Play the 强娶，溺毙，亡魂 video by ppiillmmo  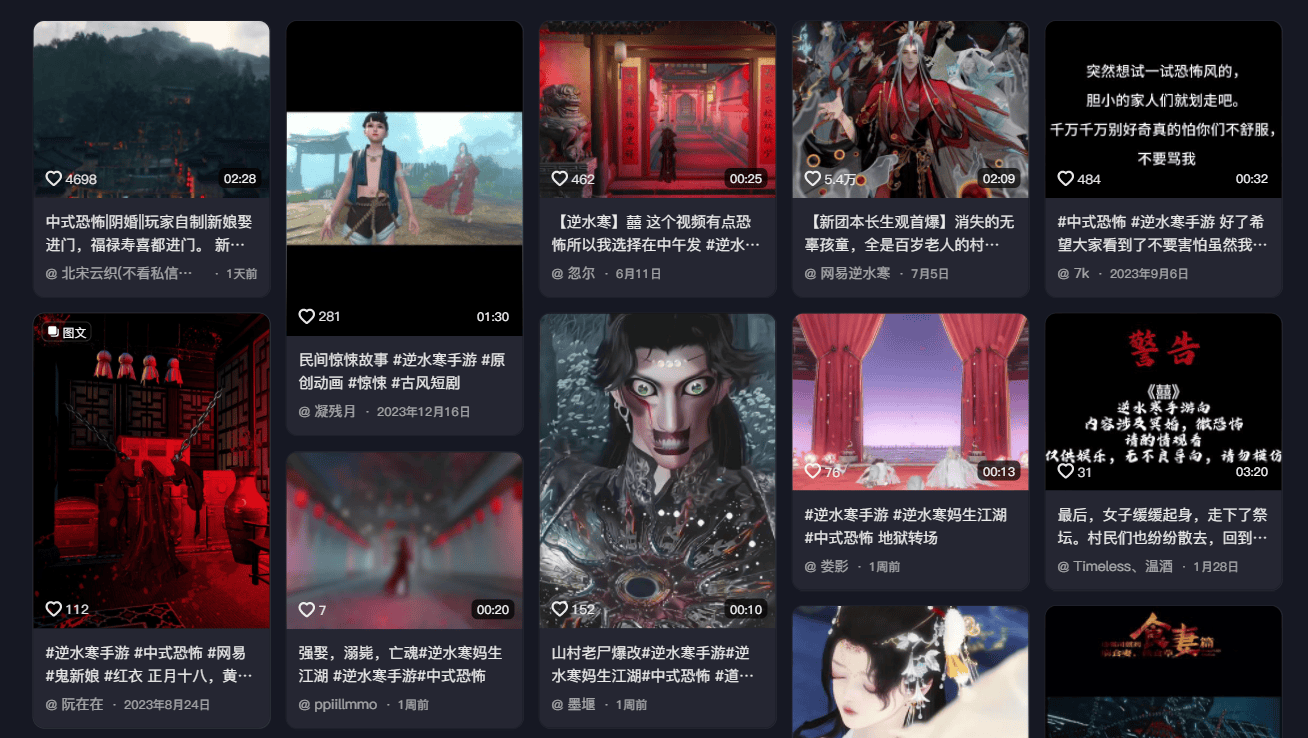pos(404,540)
